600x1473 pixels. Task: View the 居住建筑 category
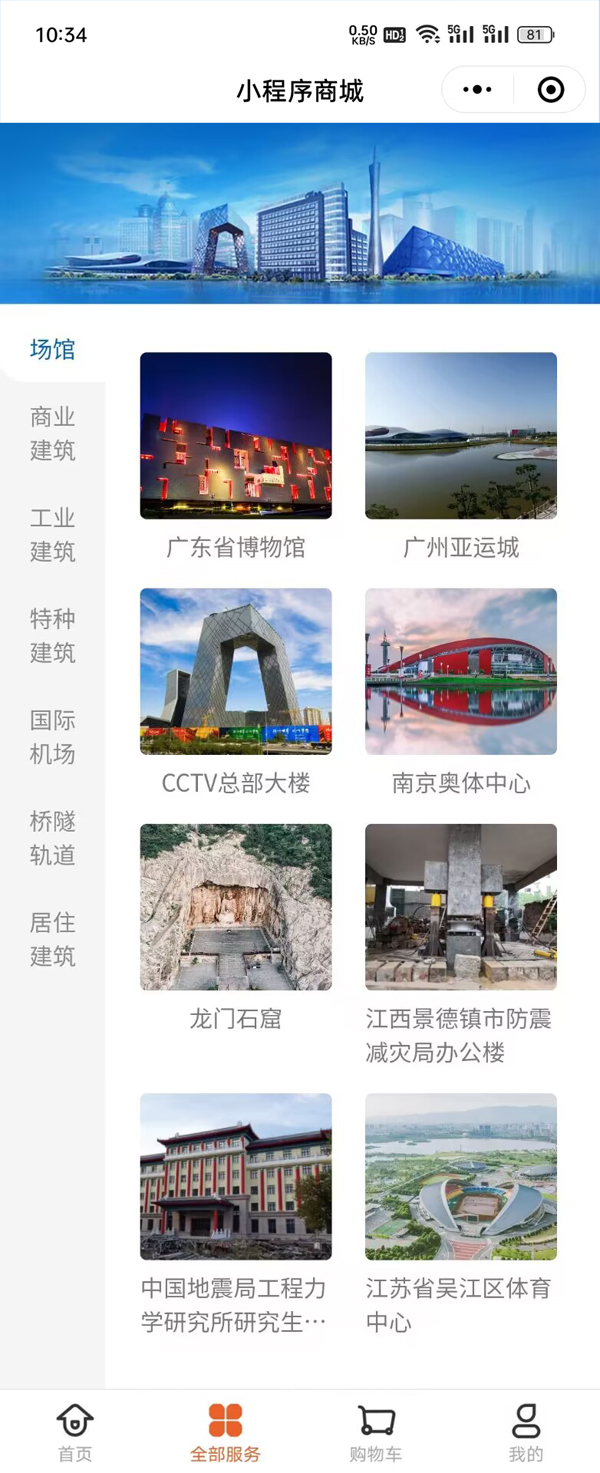point(52,939)
